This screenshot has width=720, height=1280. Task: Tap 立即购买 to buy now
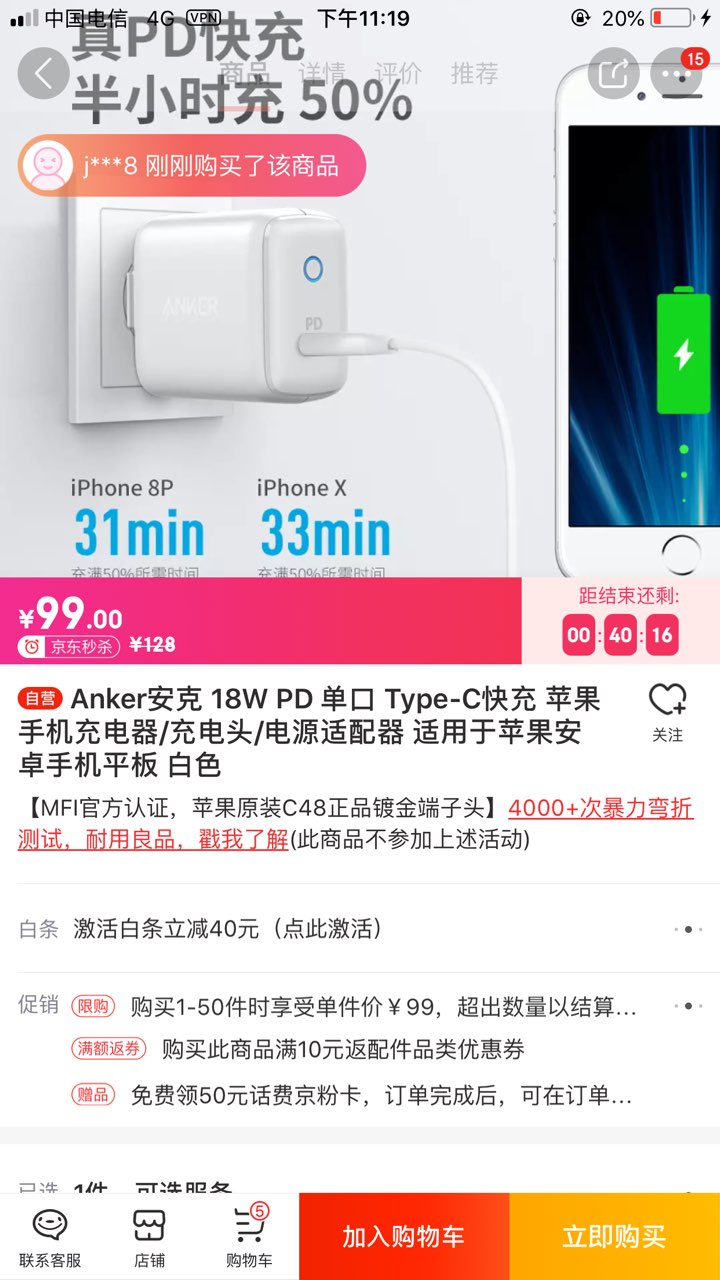[x=614, y=1237]
